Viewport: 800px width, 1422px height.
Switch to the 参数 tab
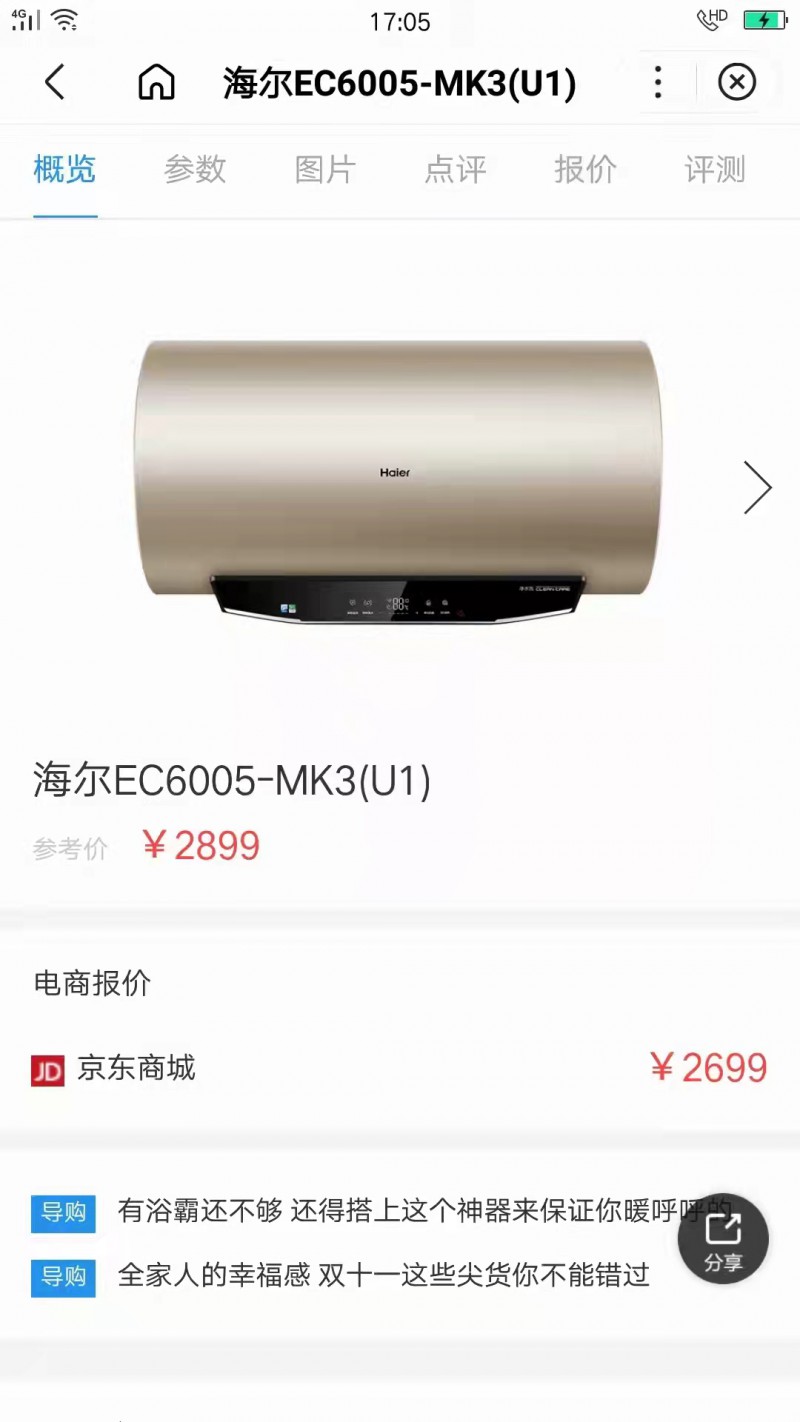coord(195,170)
